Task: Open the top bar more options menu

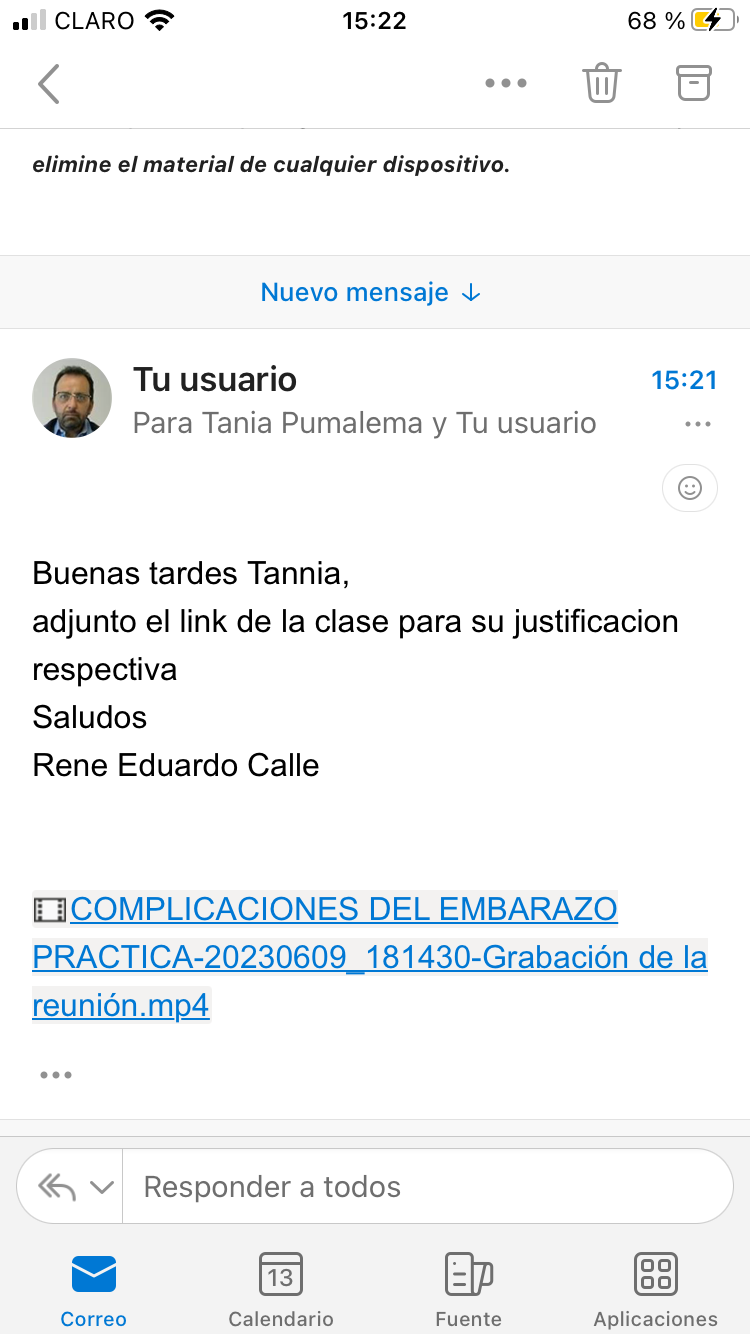Action: pyautogui.click(x=505, y=83)
